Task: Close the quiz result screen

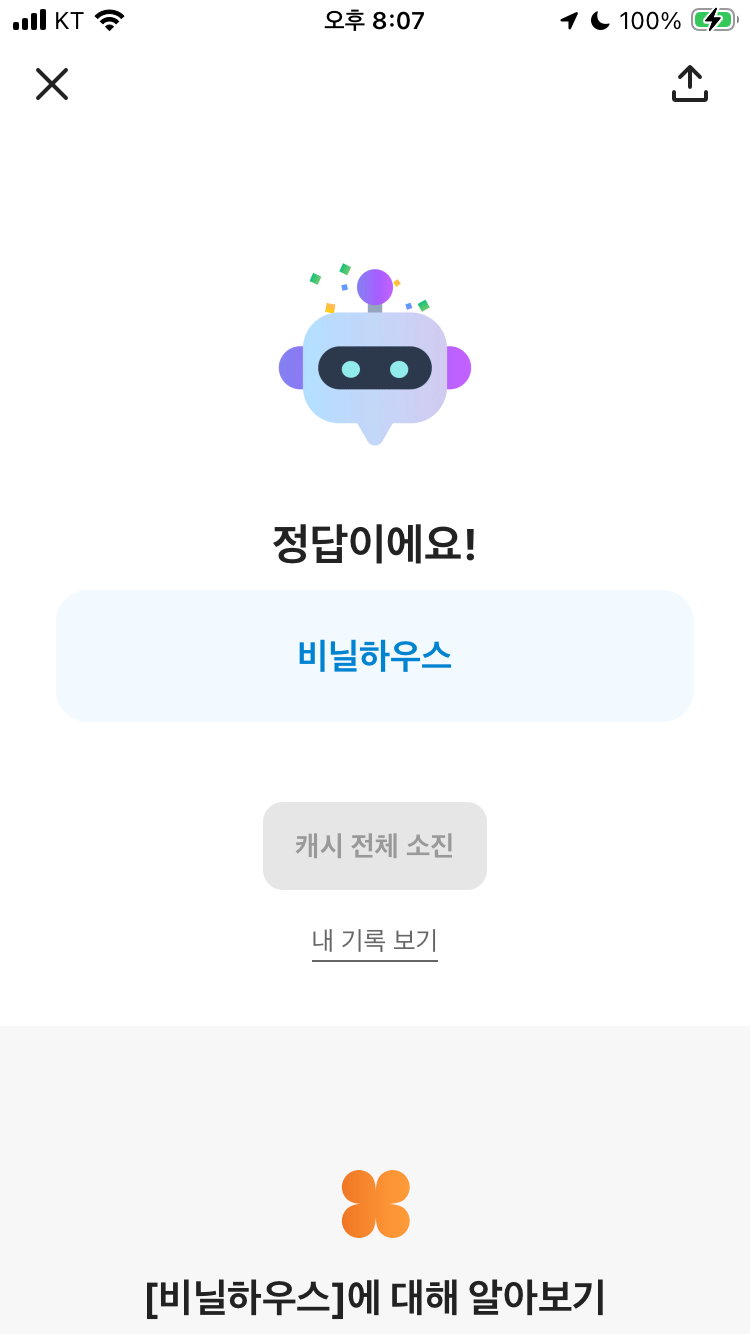Action: click(x=52, y=84)
